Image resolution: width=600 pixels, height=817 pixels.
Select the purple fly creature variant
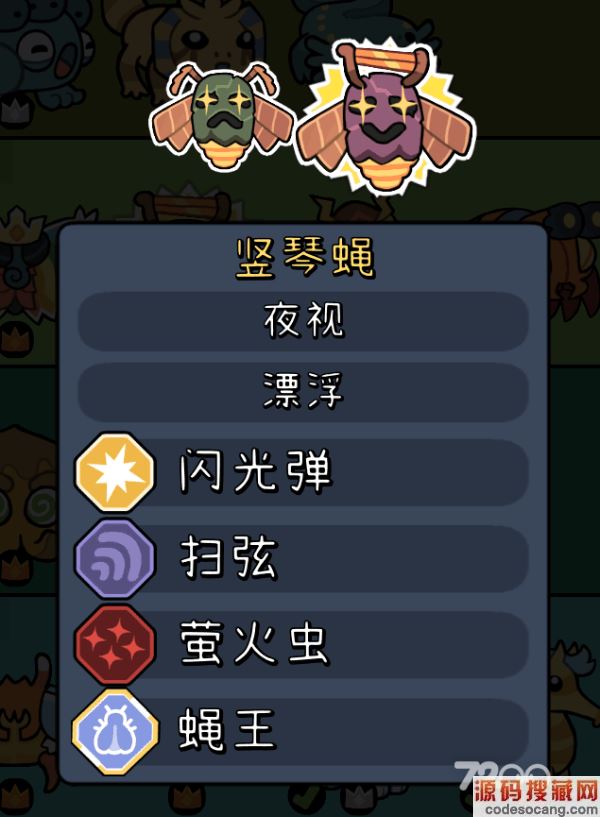(x=384, y=118)
